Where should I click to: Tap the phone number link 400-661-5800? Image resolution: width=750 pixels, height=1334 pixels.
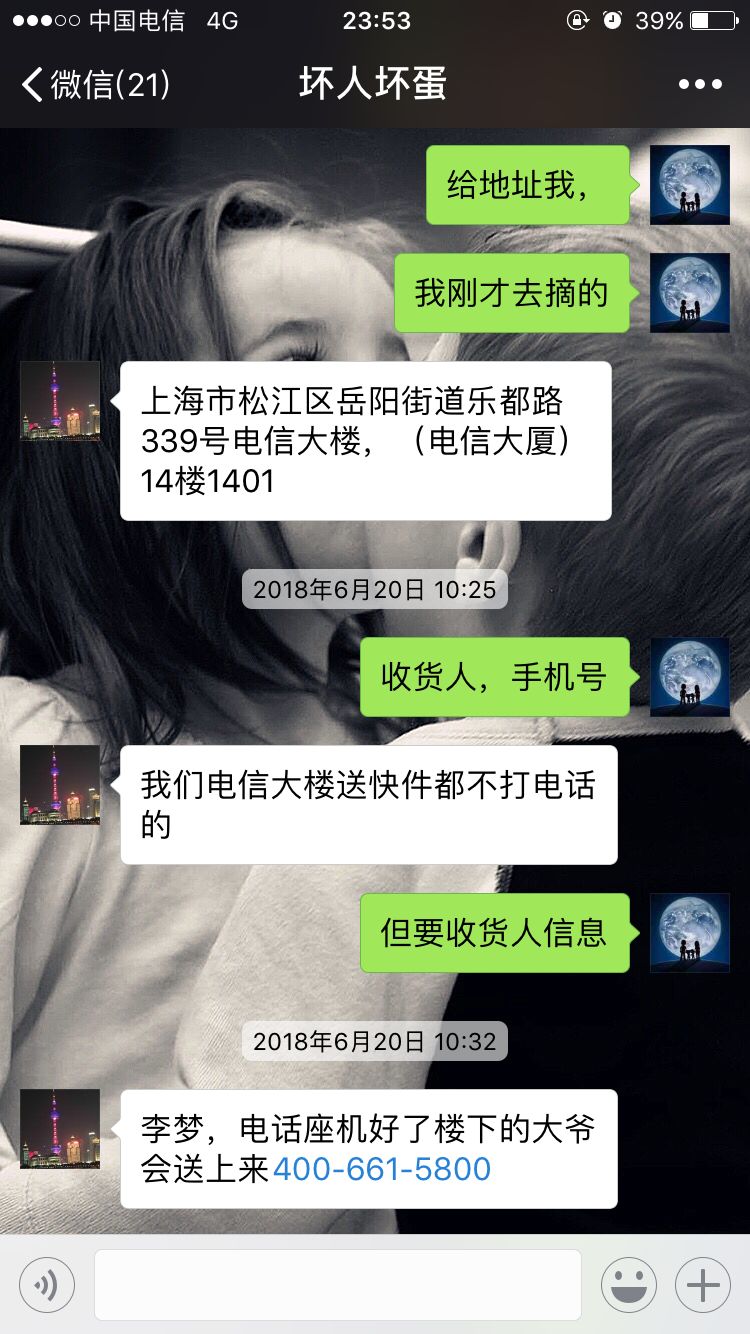click(382, 1169)
